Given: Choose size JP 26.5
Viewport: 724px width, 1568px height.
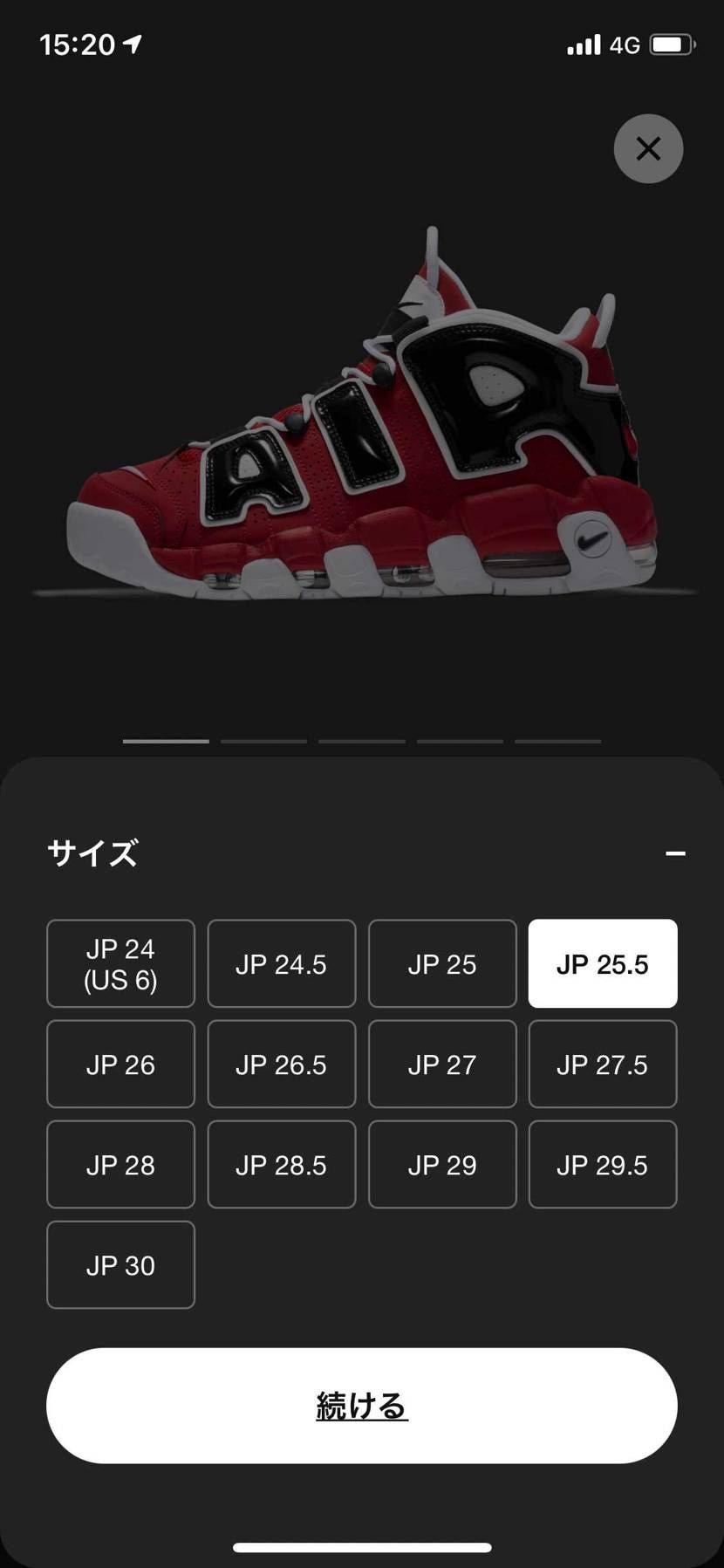Looking at the screenshot, I should [281, 1064].
